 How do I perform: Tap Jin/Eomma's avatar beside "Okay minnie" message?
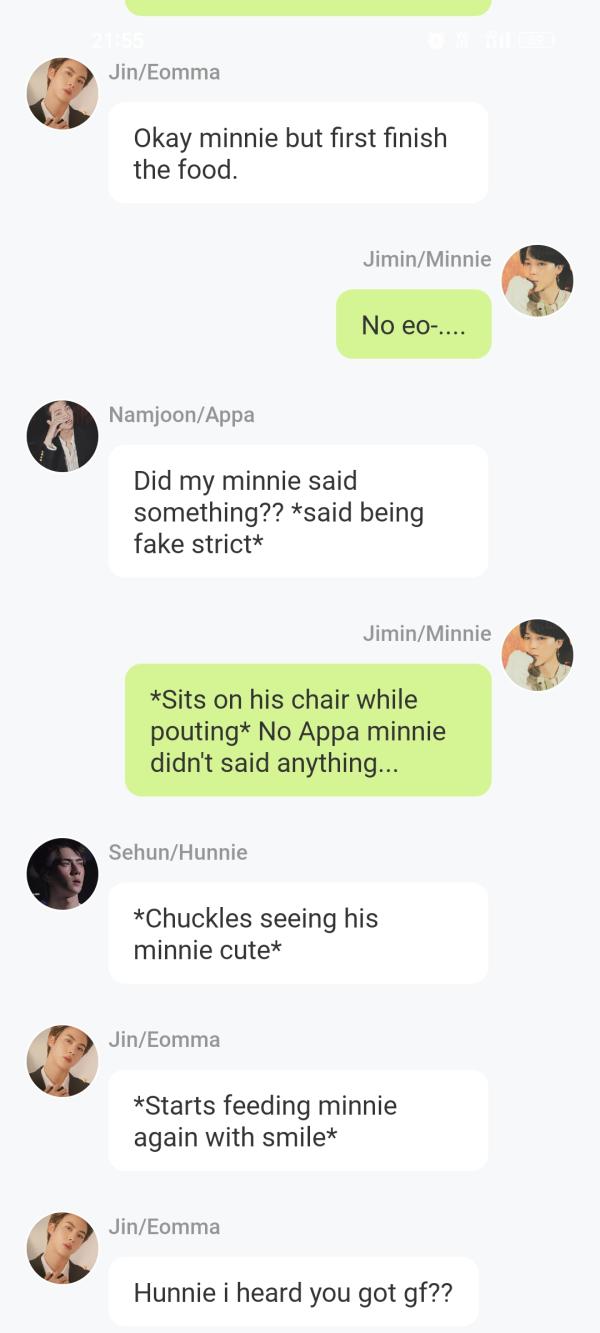(x=62, y=93)
